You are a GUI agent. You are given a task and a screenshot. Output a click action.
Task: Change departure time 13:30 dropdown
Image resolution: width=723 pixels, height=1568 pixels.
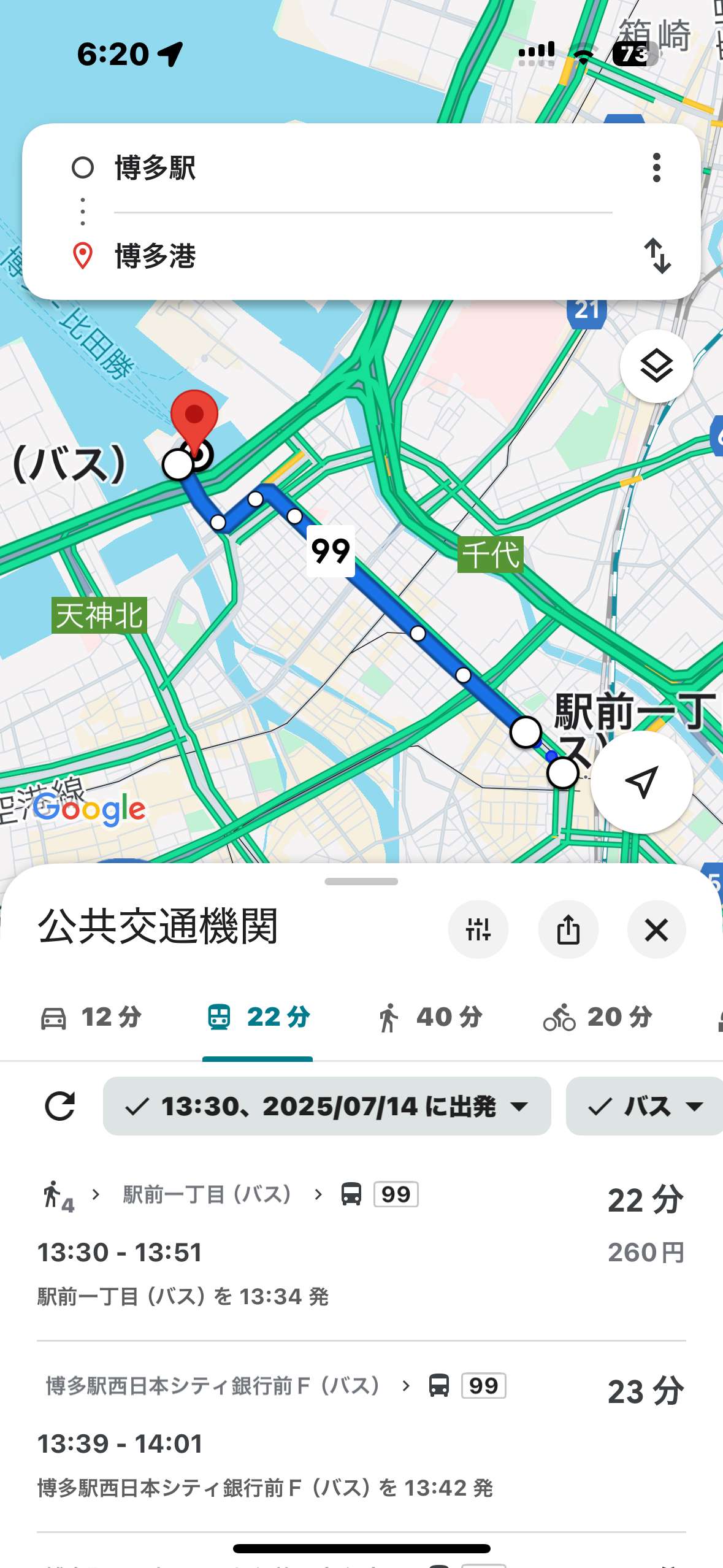point(327,1106)
